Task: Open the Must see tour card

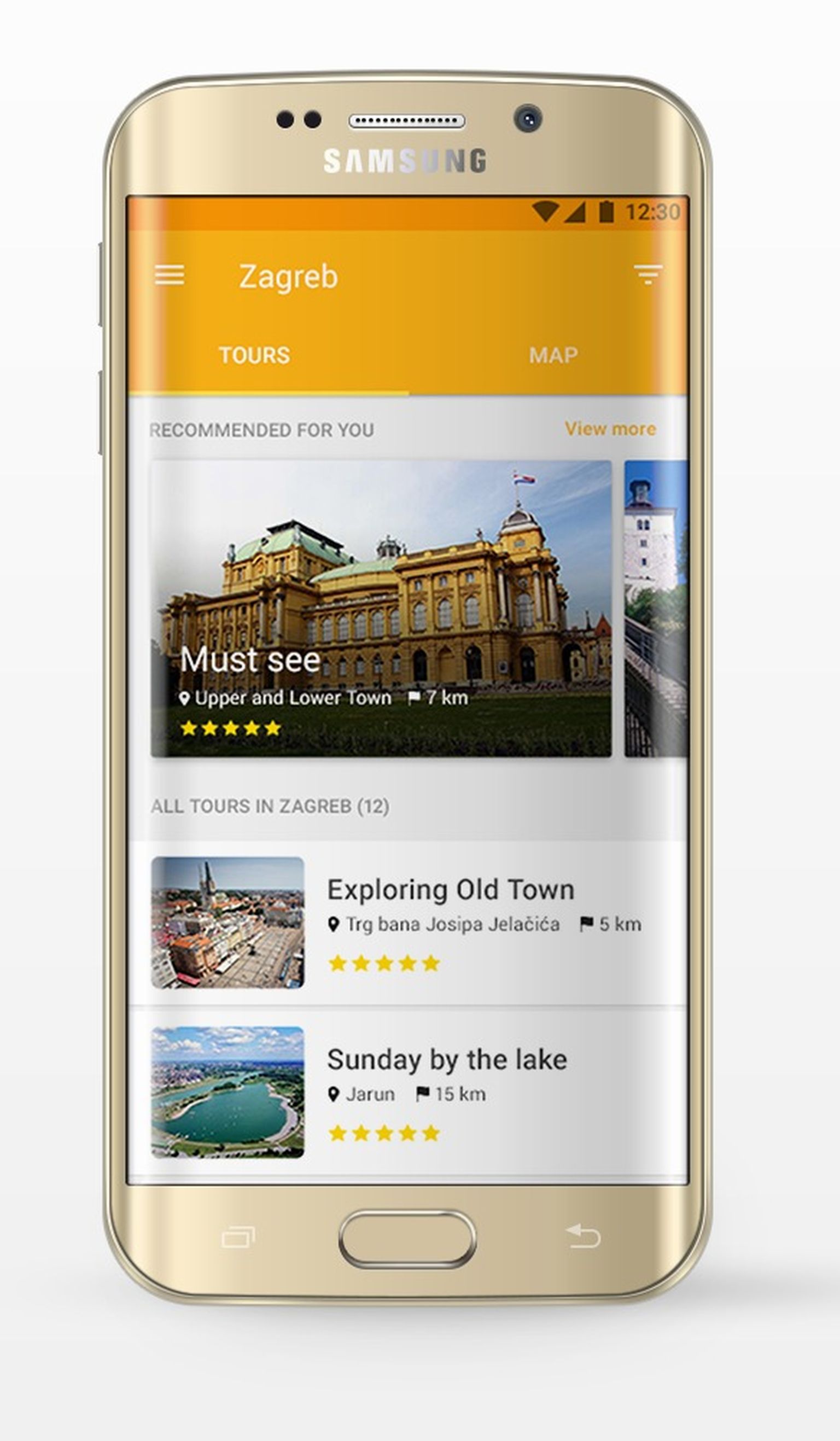Action: pyautogui.click(x=381, y=609)
